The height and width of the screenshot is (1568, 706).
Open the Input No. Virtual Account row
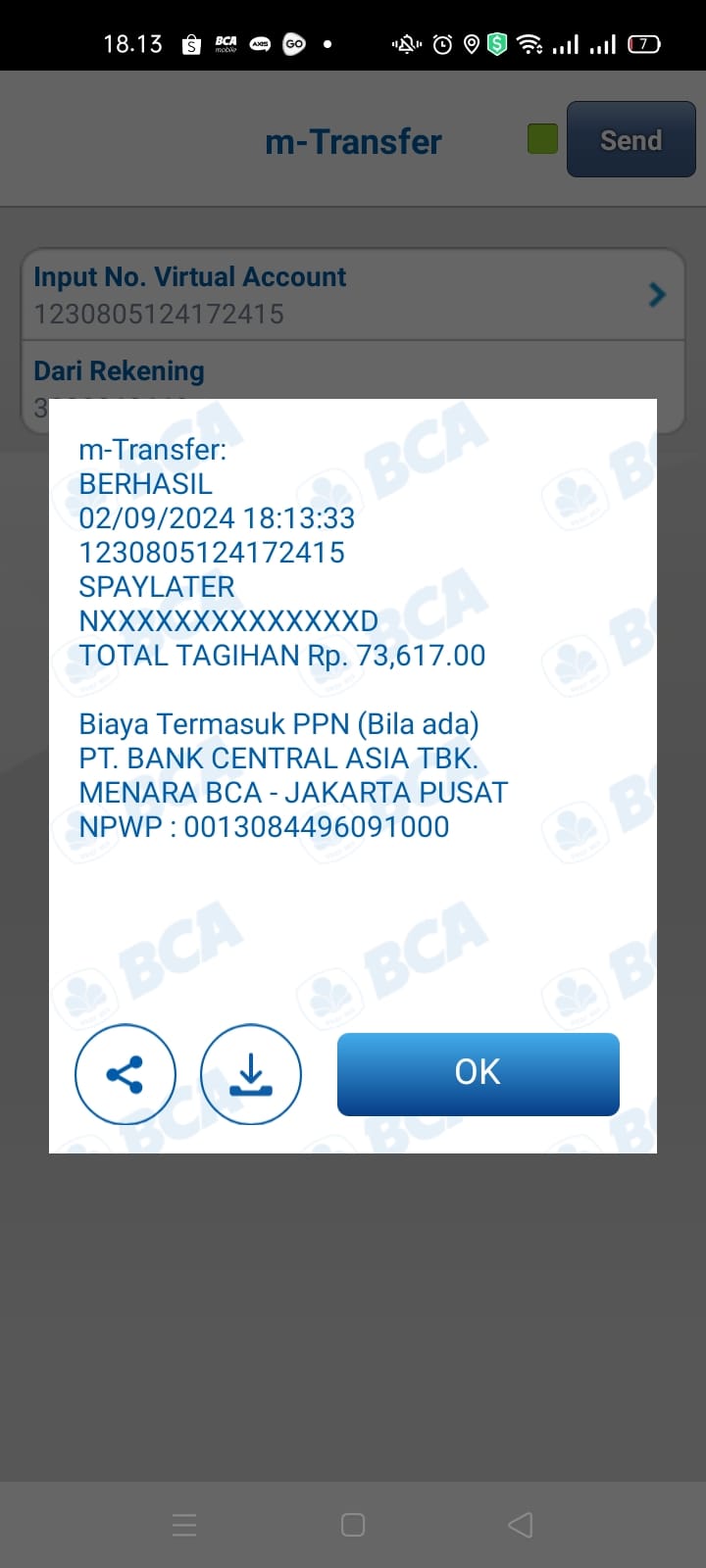click(x=353, y=294)
